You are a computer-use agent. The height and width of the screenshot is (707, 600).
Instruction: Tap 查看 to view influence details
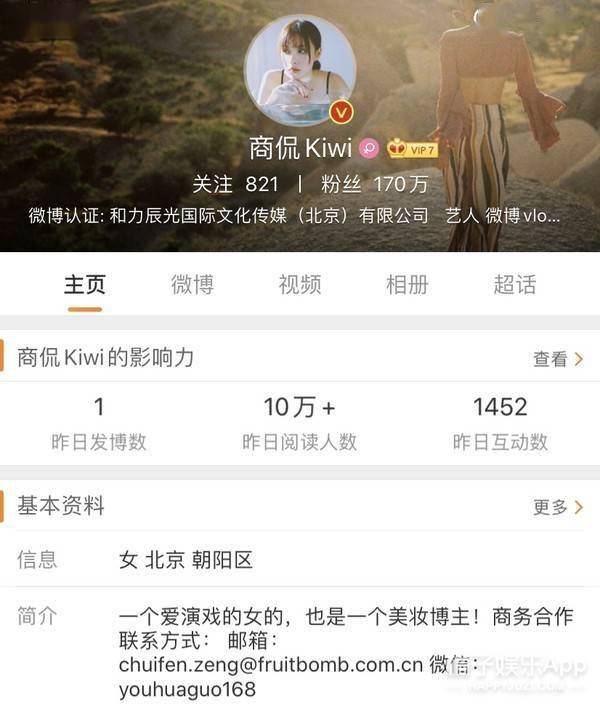(557, 359)
